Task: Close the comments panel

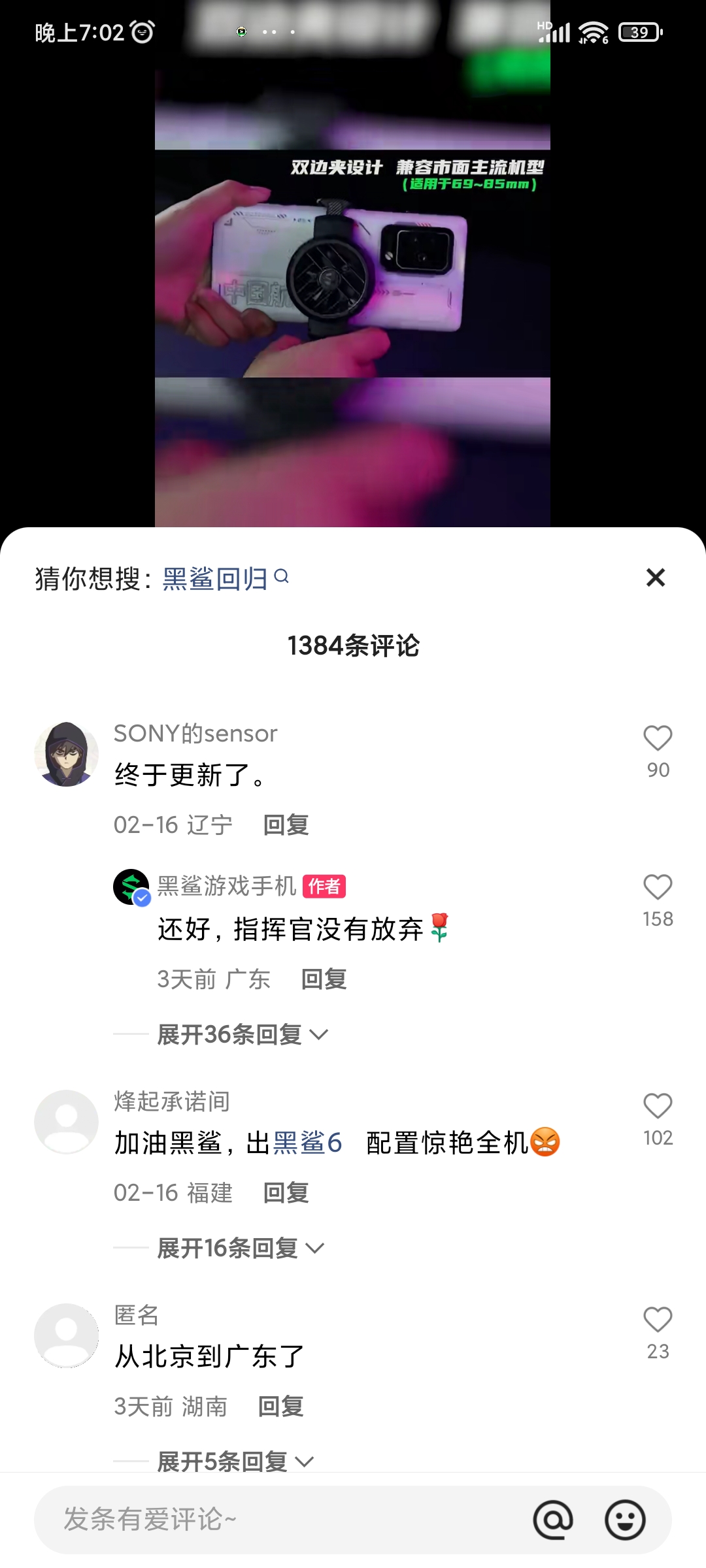Action: coord(655,578)
